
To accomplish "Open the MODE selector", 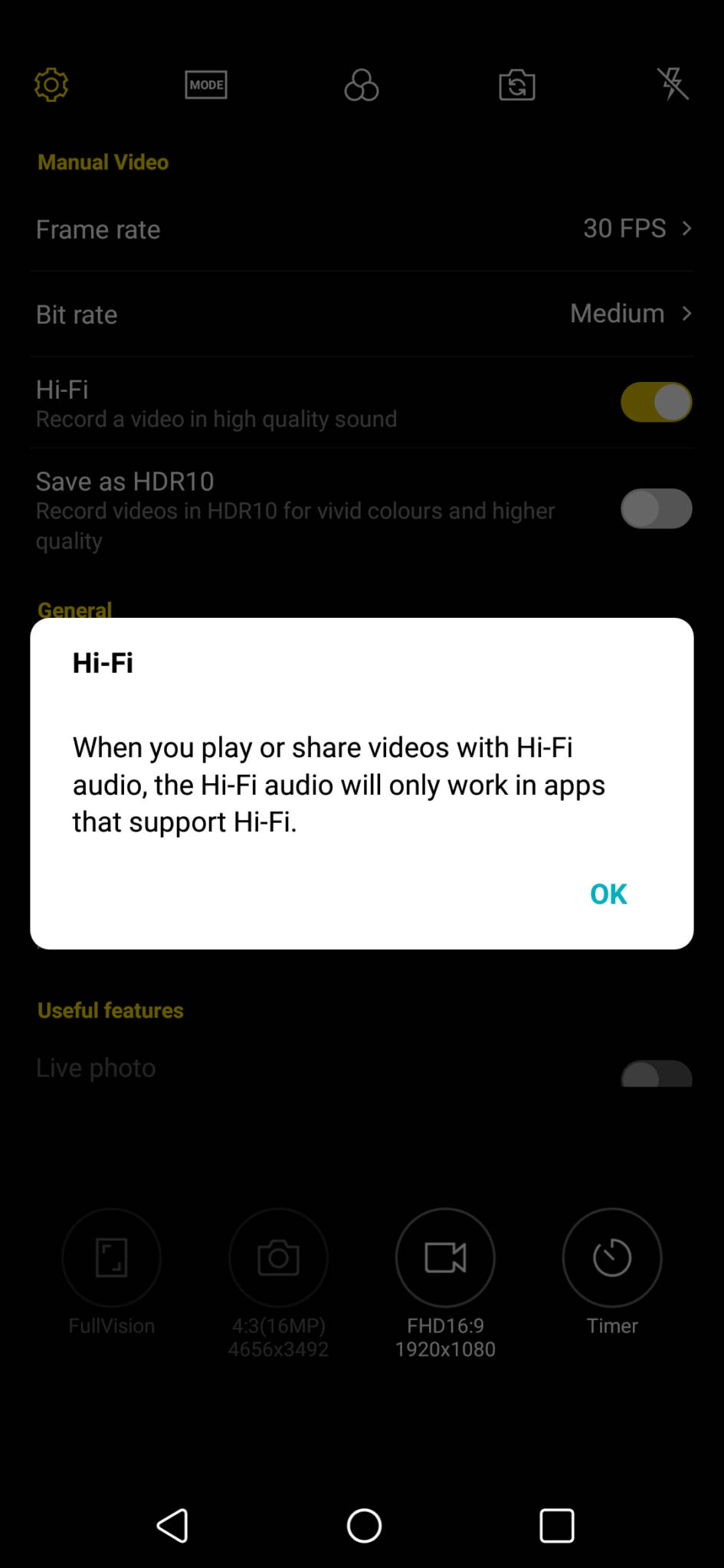I will point(206,84).
